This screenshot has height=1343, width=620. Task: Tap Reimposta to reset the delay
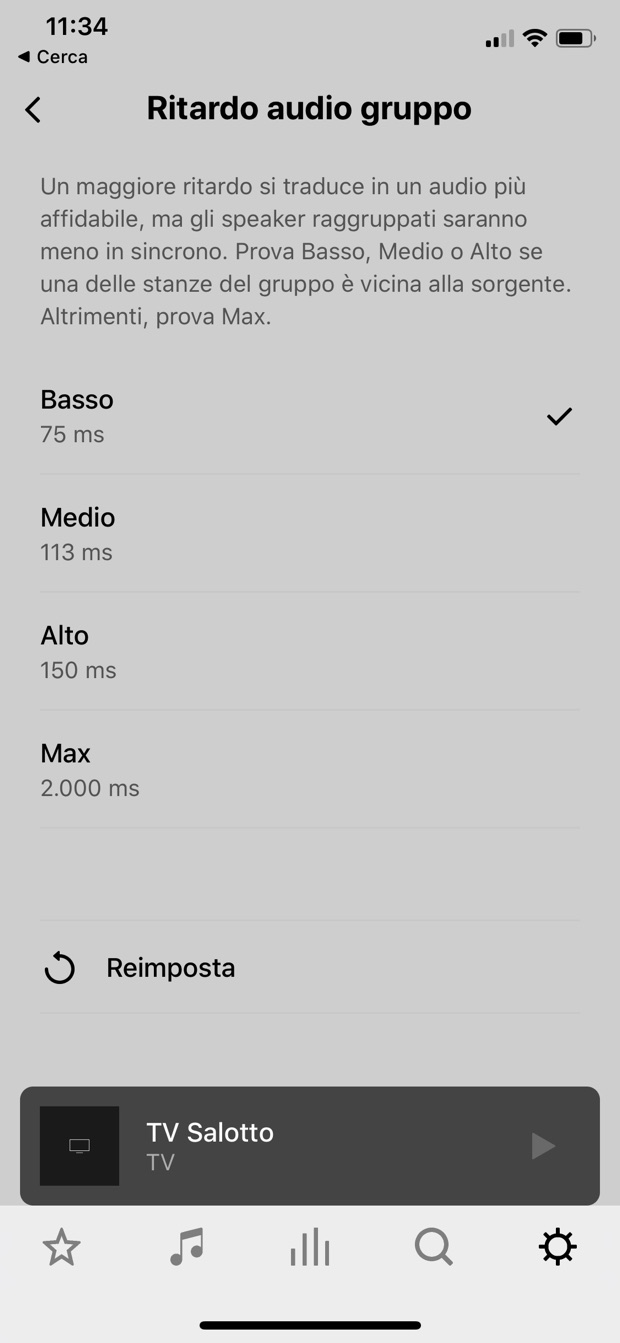(170, 968)
